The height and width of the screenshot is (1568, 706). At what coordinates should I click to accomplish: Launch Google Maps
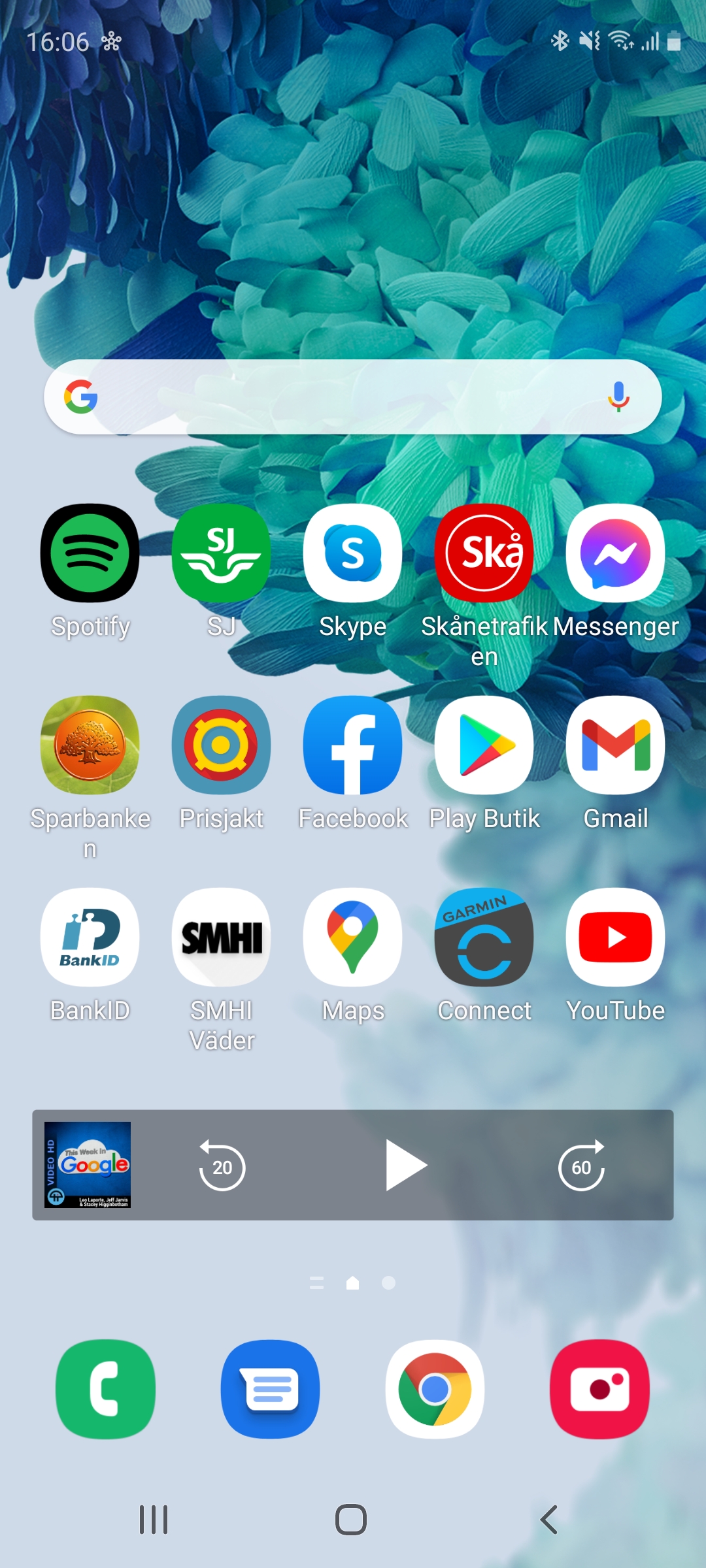(353, 937)
